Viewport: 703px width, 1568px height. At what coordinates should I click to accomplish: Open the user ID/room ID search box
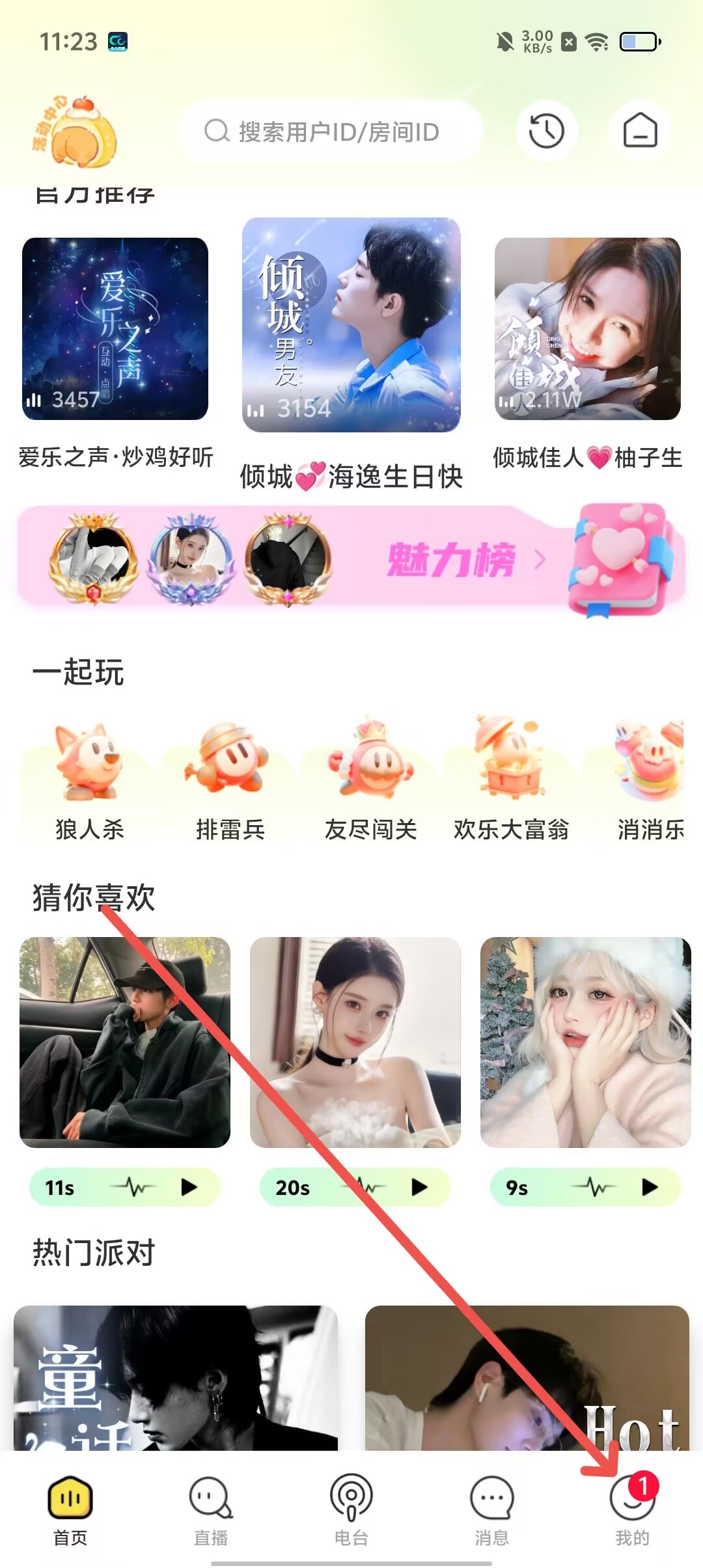coord(332,132)
